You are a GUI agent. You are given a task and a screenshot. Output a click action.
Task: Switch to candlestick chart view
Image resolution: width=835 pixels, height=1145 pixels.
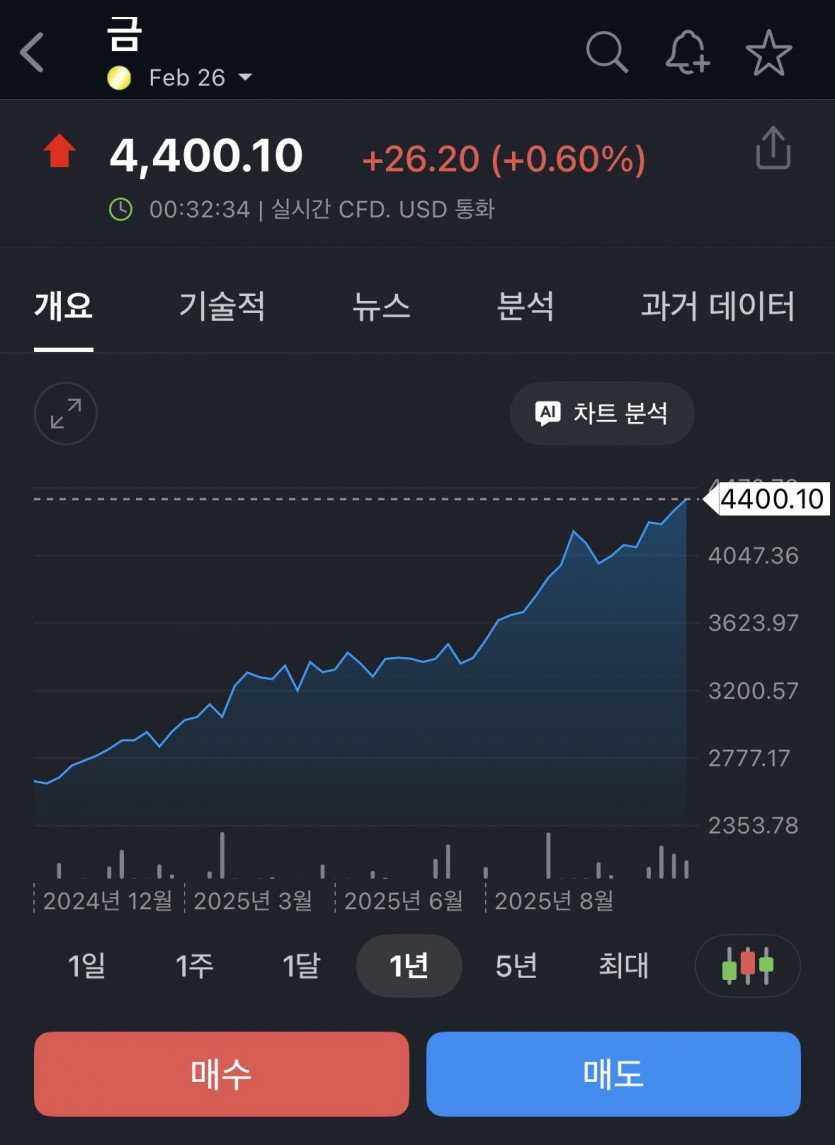(748, 966)
